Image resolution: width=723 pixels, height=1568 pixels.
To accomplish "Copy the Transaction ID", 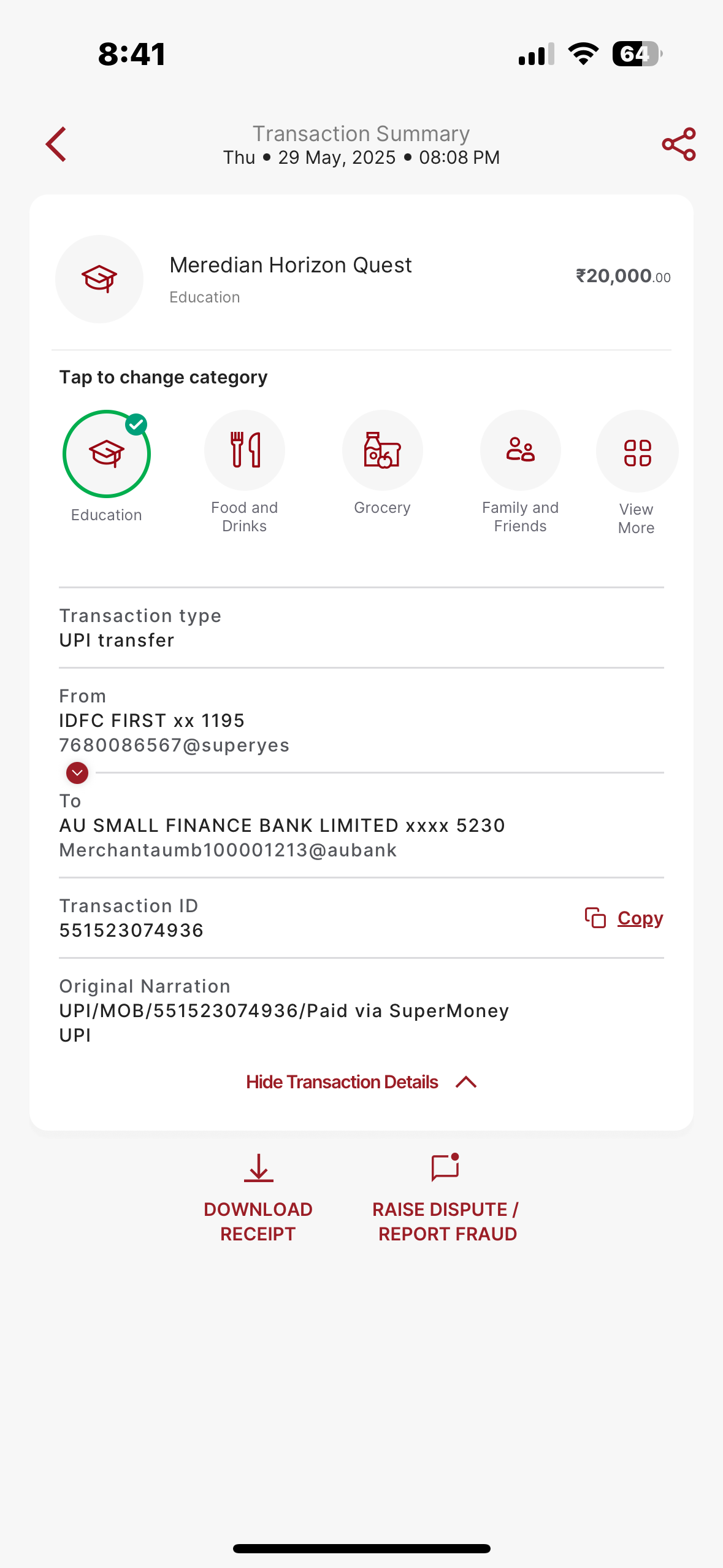I will point(625,918).
